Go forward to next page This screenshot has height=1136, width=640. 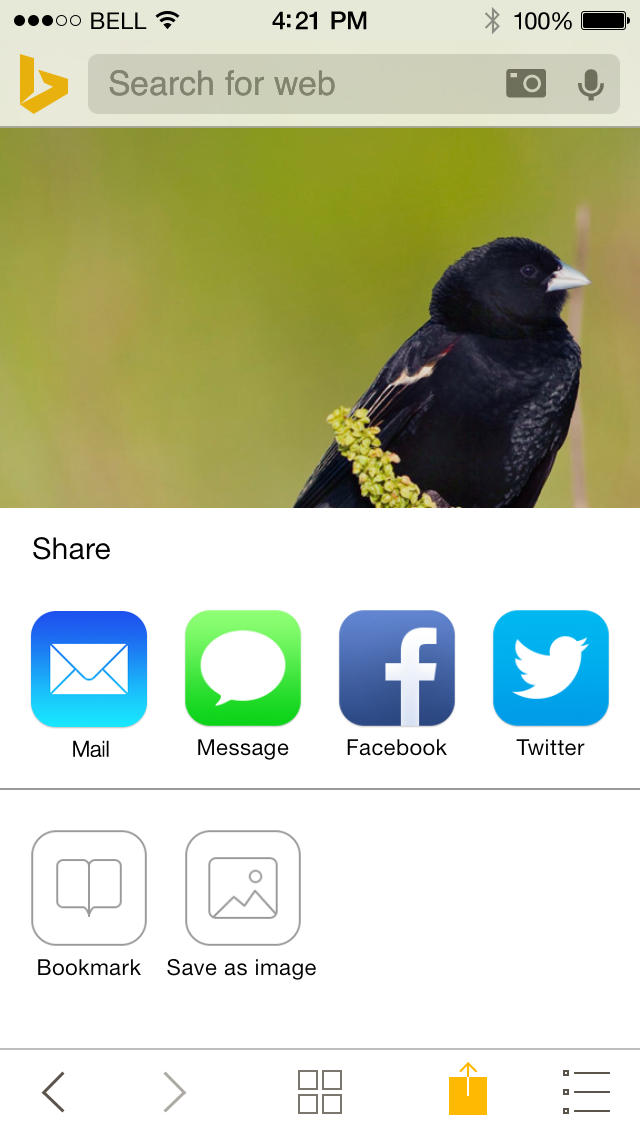tap(174, 1092)
